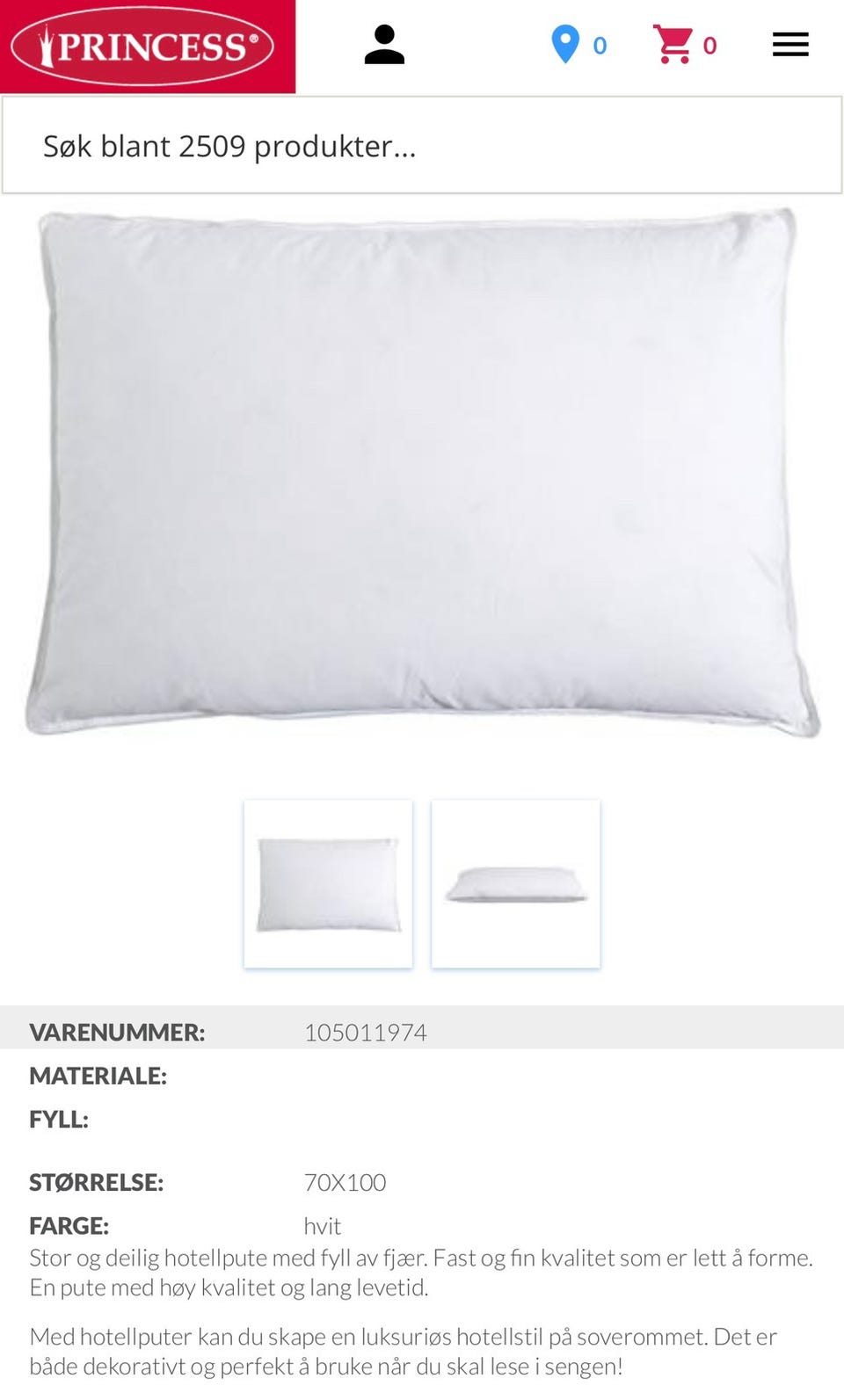Open the store locator pin
The image size is (844, 1400).
point(566,45)
